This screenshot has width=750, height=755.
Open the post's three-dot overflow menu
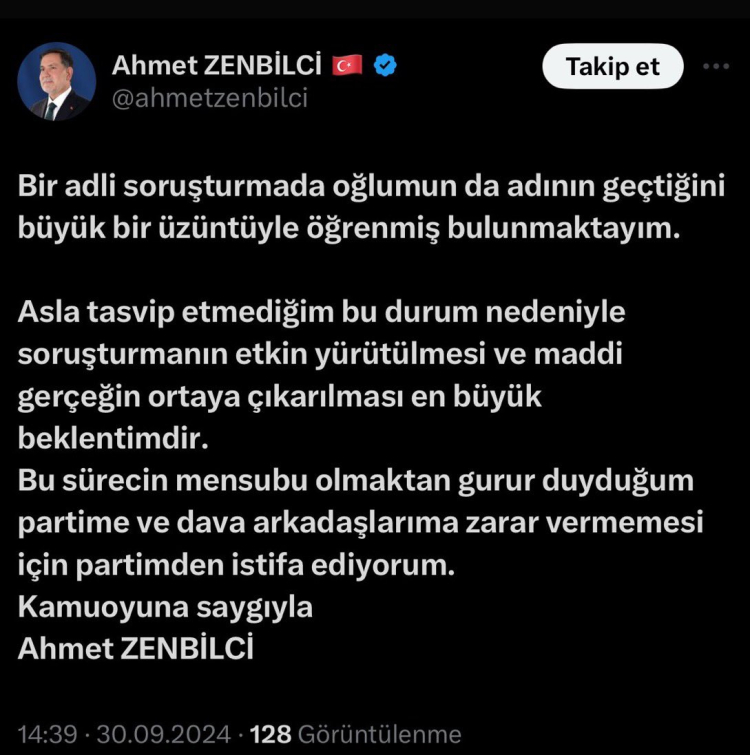(716, 66)
